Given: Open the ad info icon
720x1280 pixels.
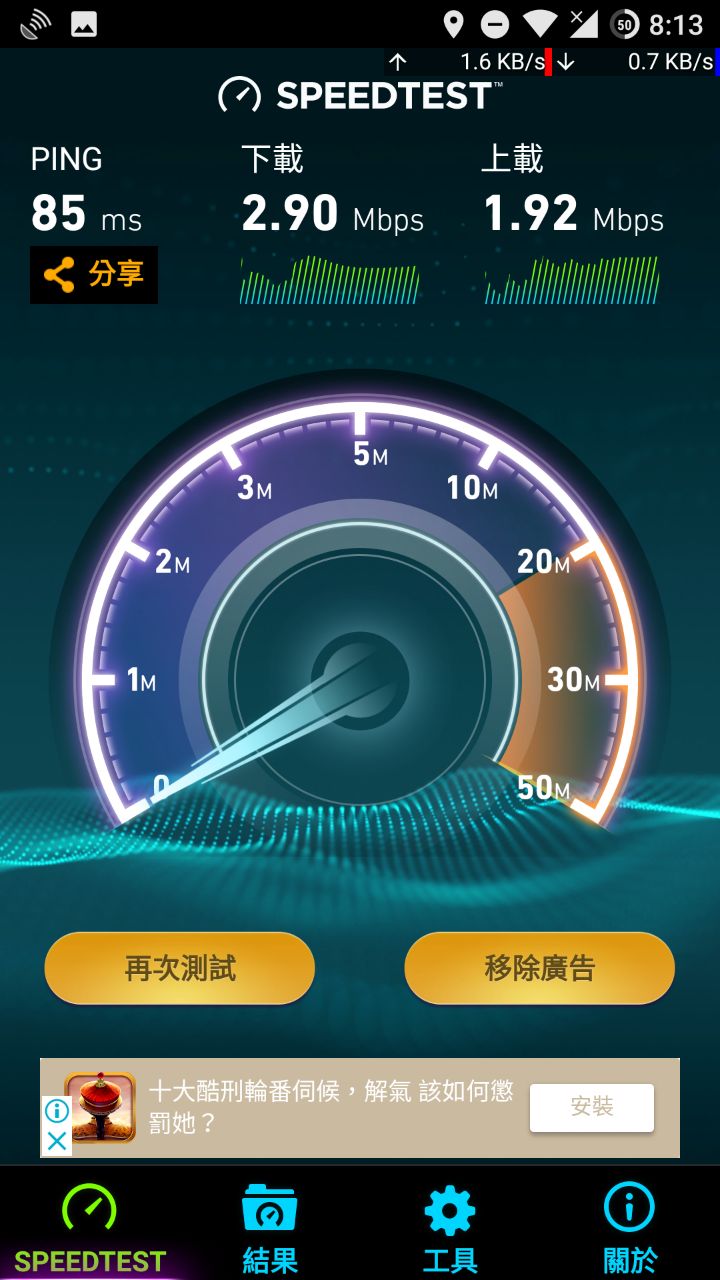Looking at the screenshot, I should [x=57, y=1111].
